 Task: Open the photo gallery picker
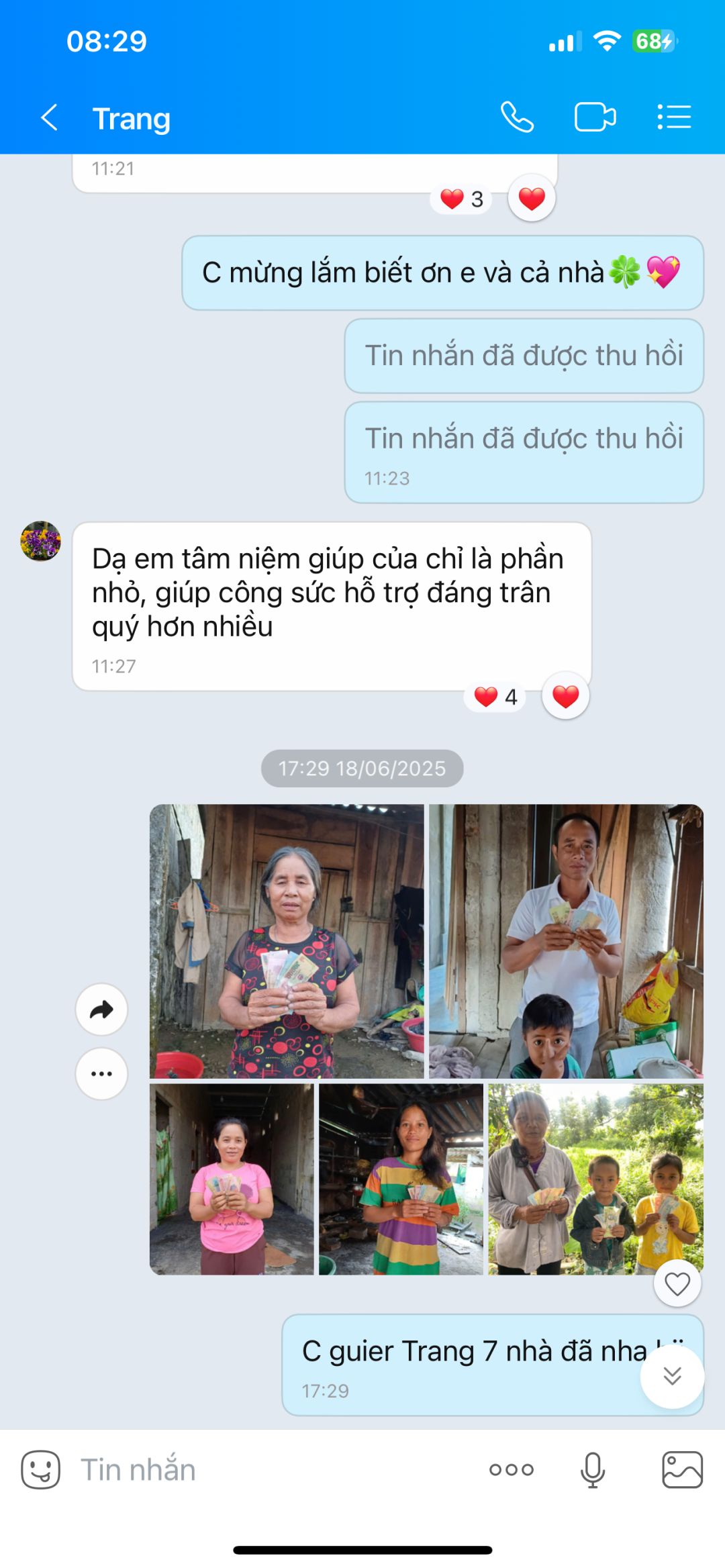[x=682, y=1469]
